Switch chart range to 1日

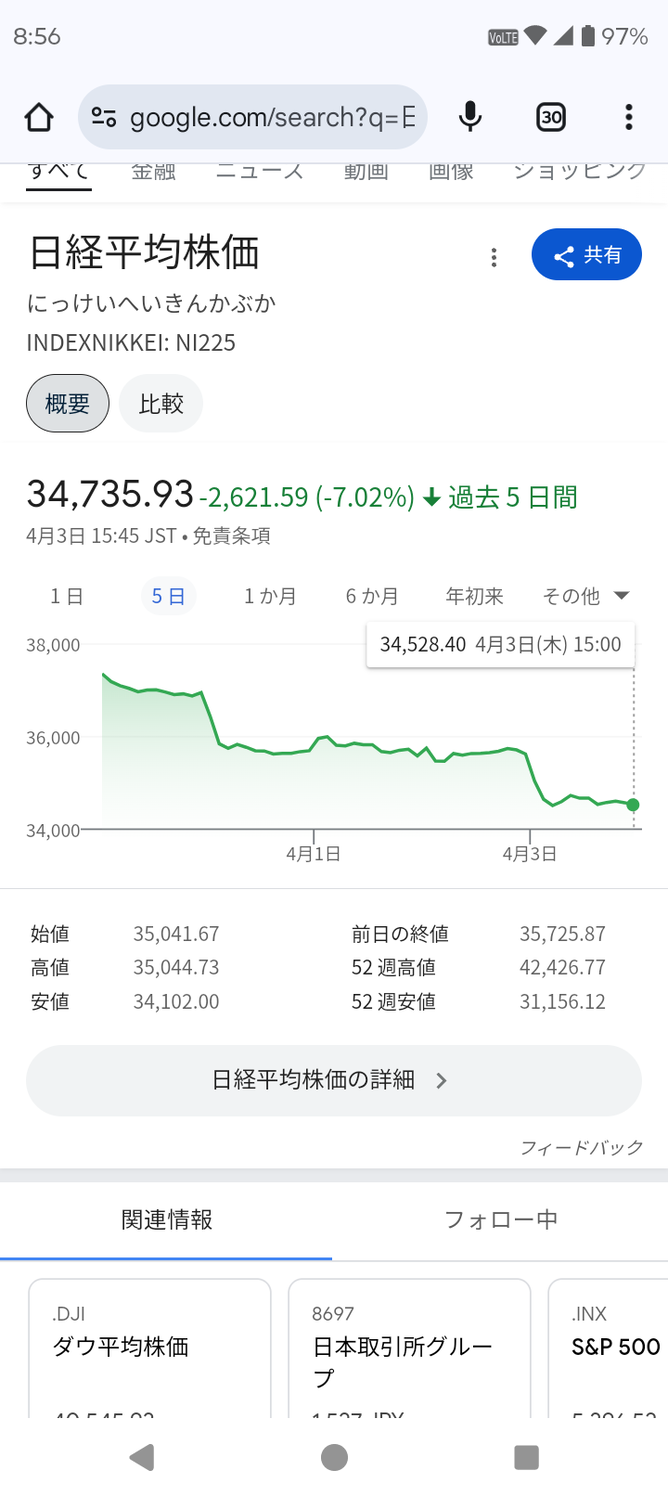click(67, 596)
